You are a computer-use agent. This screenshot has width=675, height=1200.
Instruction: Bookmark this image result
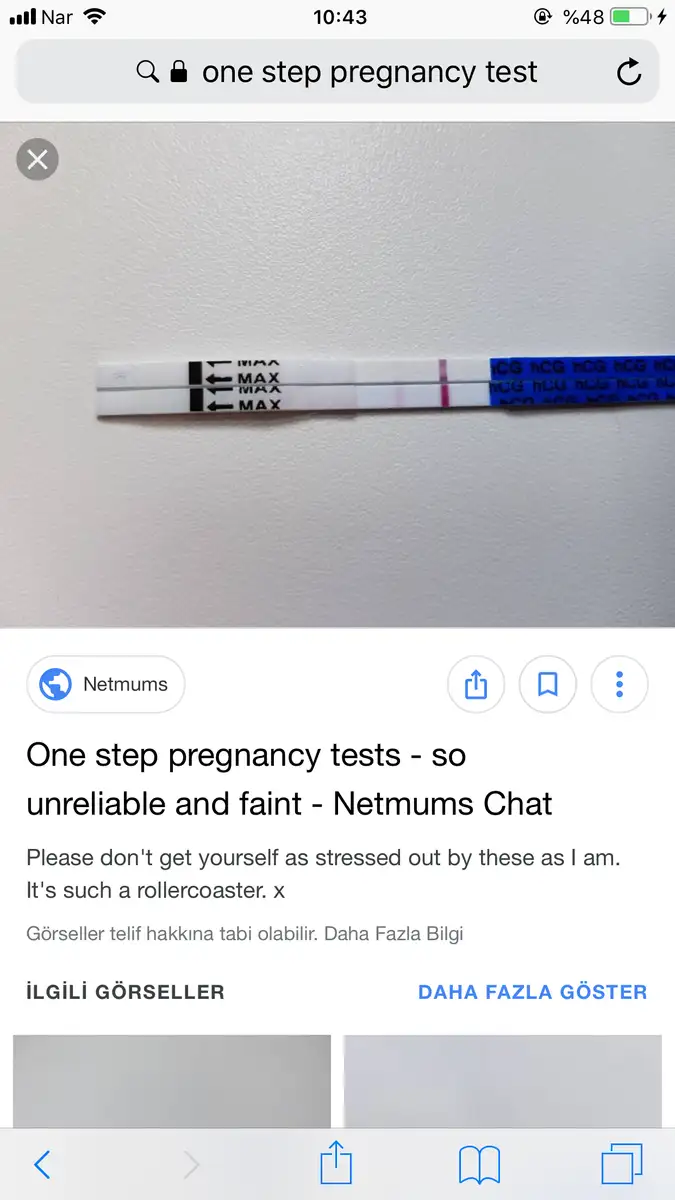[548, 685]
